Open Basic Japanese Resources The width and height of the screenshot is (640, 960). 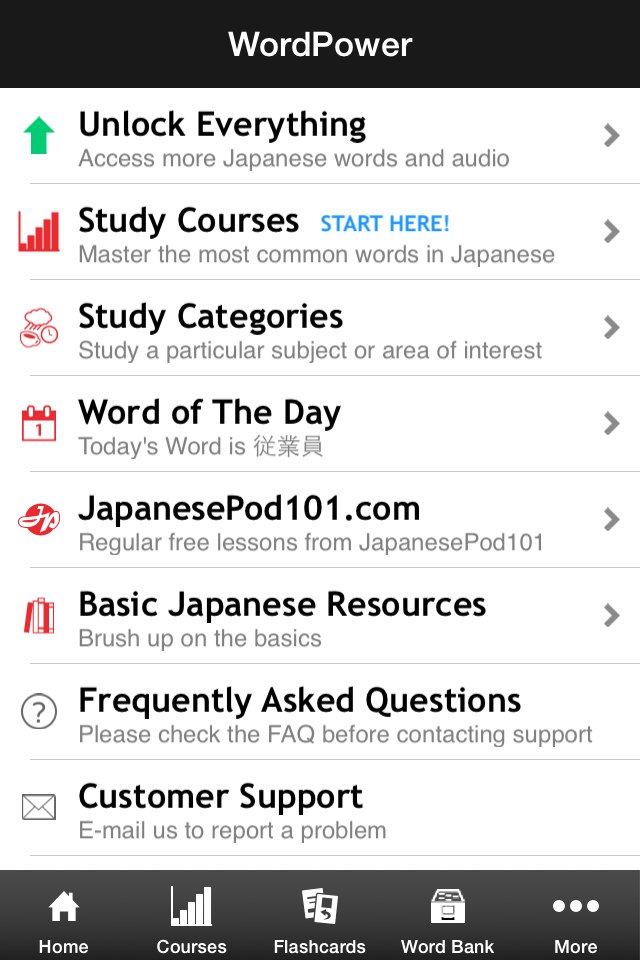tap(320, 616)
